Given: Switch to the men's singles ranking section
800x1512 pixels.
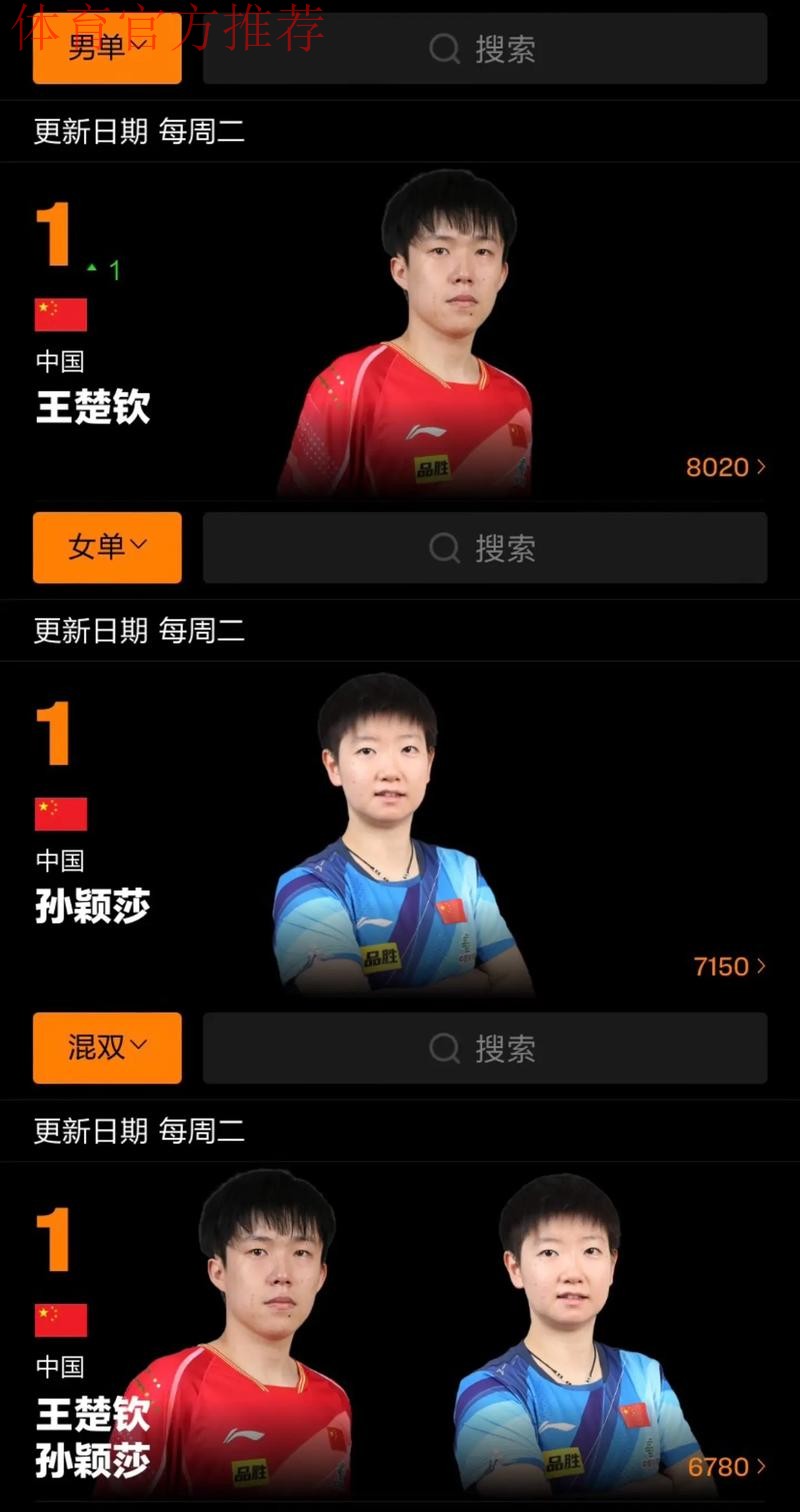Looking at the screenshot, I should (x=106, y=47).
